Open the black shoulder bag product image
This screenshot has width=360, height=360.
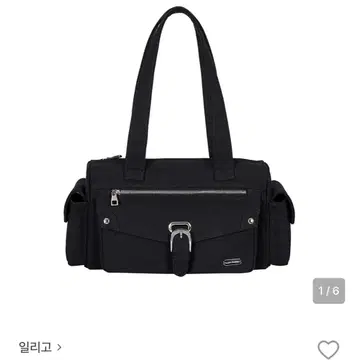pyautogui.click(x=179, y=142)
